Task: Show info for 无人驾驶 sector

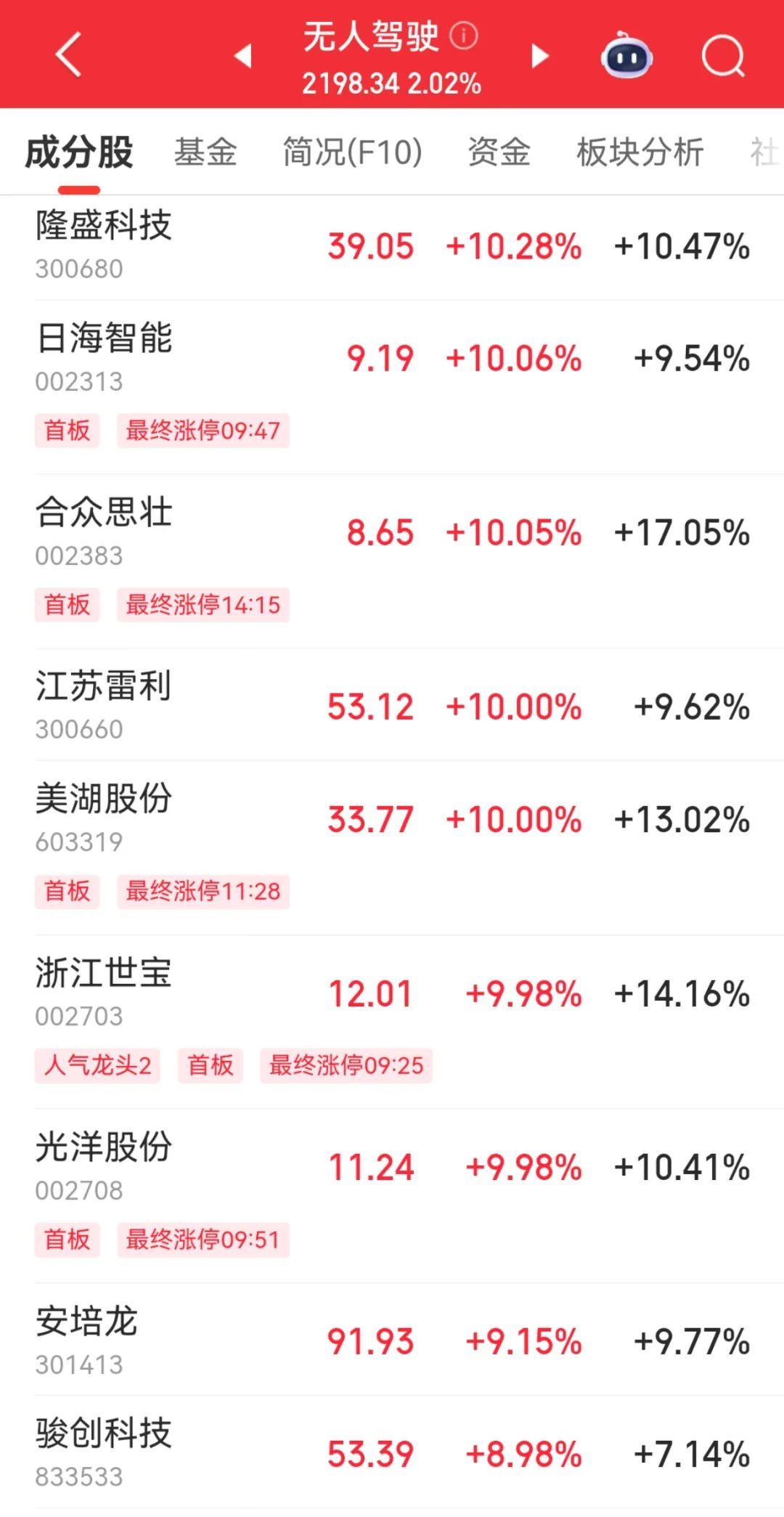Action: click(464, 35)
